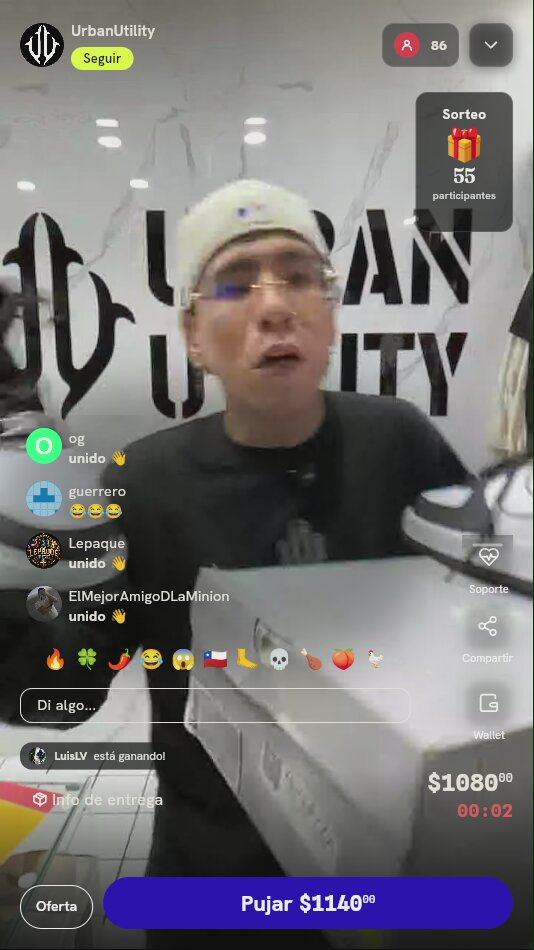The height and width of the screenshot is (950, 534).
Task: Share the livestream via Compartir
Action: click(487, 639)
